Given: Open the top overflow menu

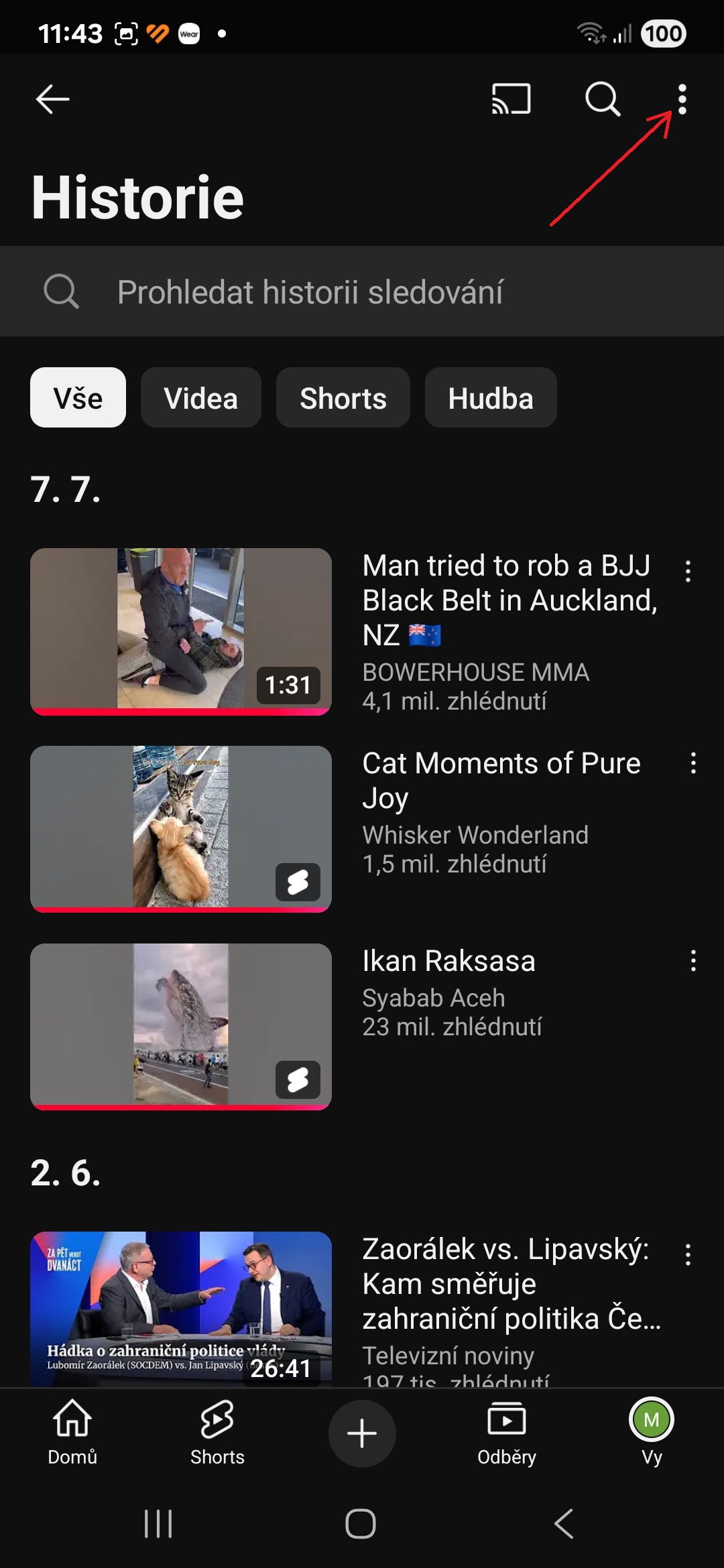Looking at the screenshot, I should 682,100.
